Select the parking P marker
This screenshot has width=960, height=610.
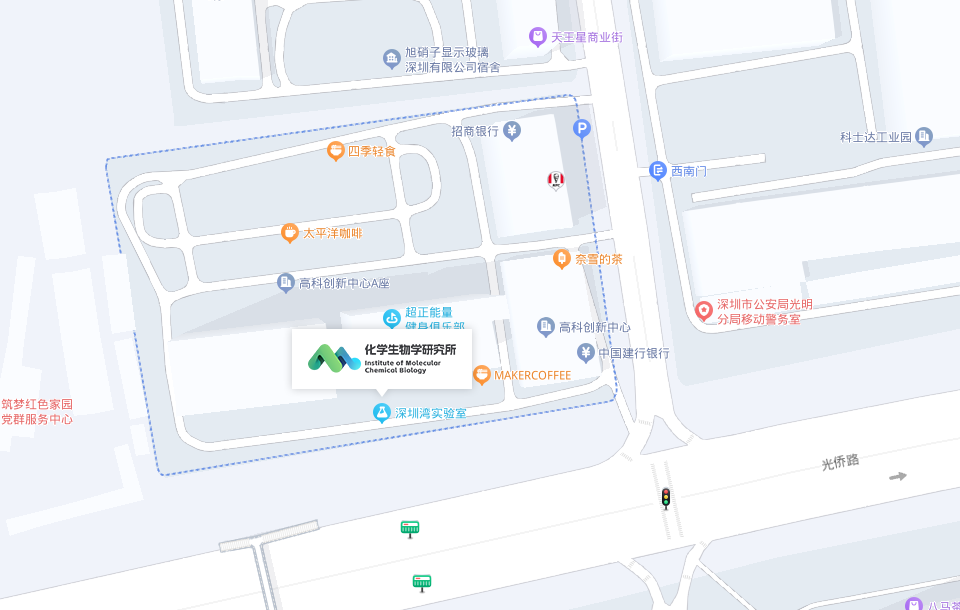(x=582, y=128)
